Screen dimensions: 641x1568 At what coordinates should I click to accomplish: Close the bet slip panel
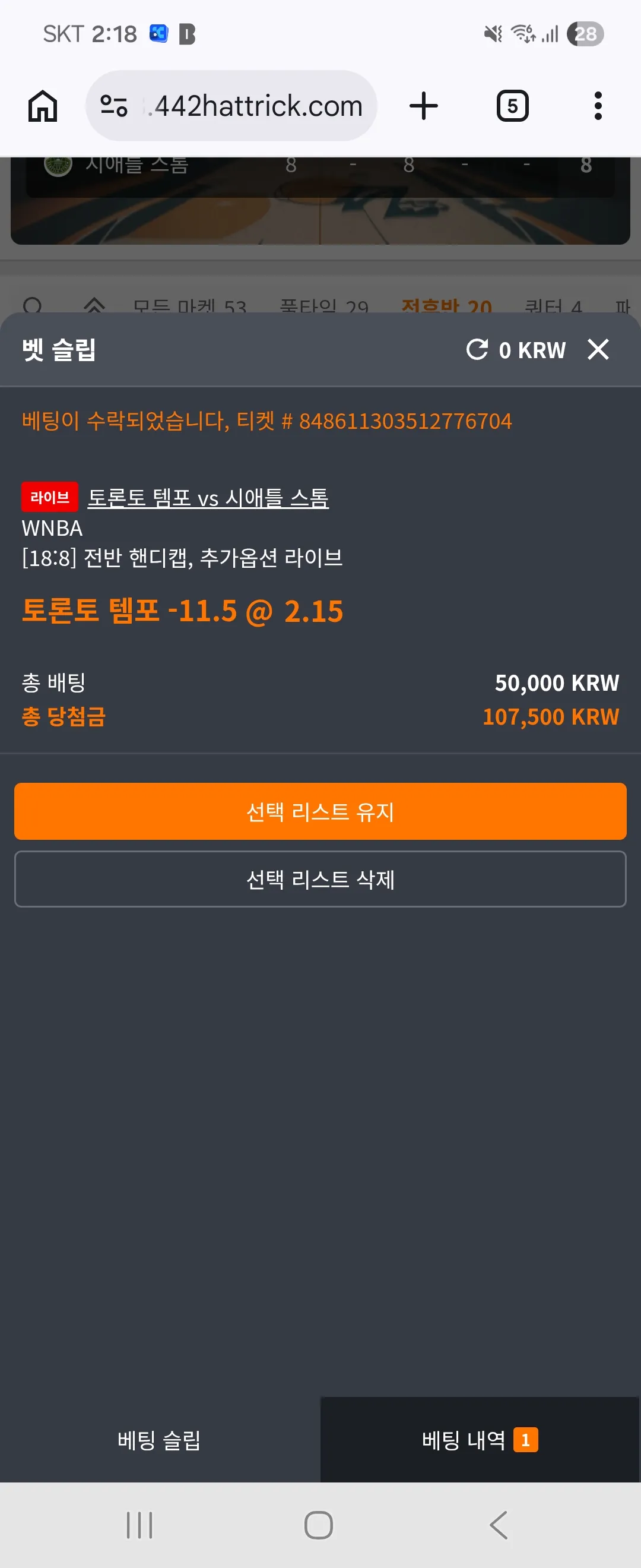coord(598,349)
